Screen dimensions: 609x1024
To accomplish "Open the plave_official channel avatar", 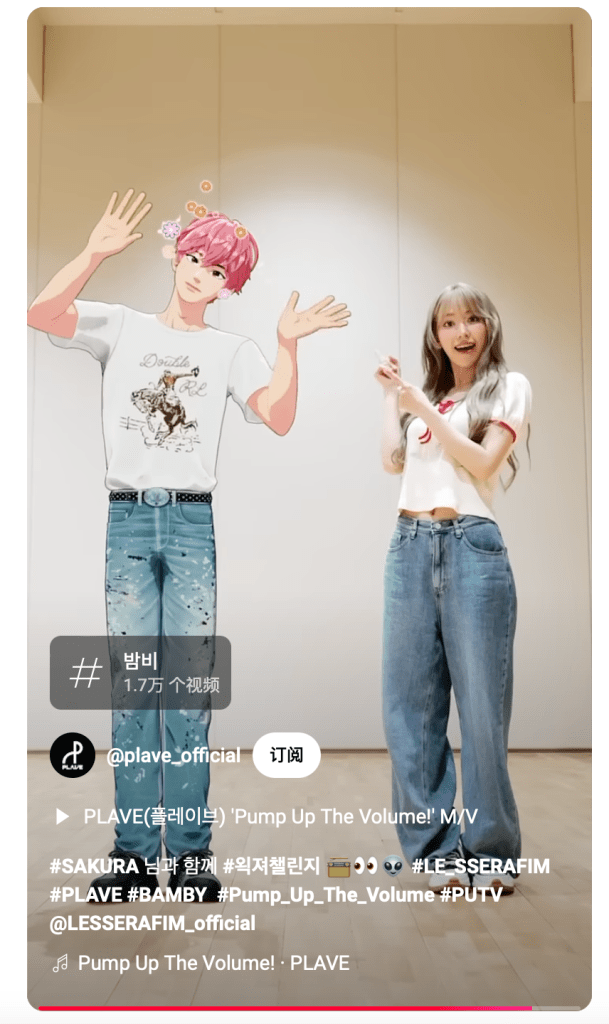I will click(72, 755).
